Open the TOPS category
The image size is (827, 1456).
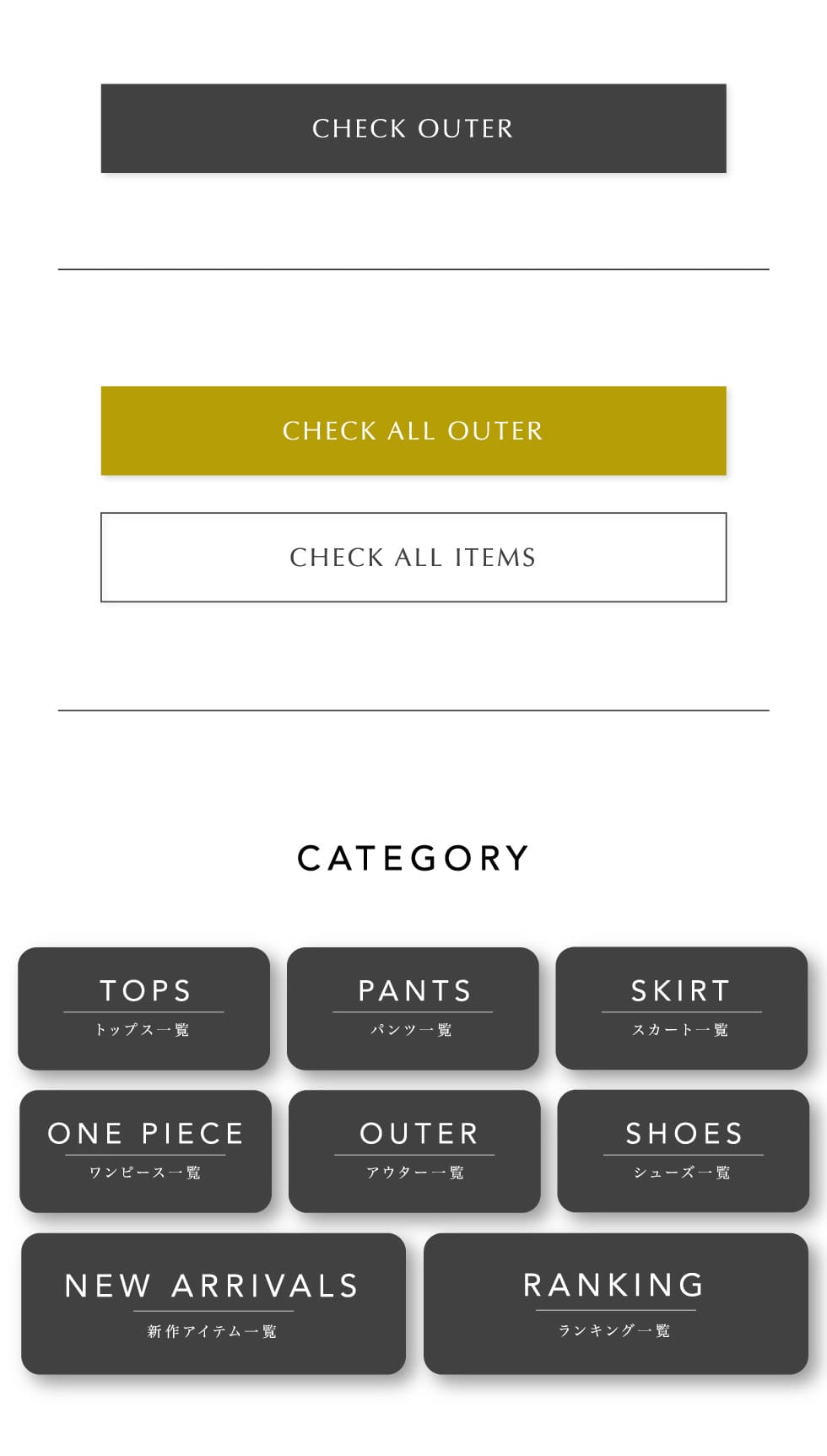click(x=144, y=1008)
